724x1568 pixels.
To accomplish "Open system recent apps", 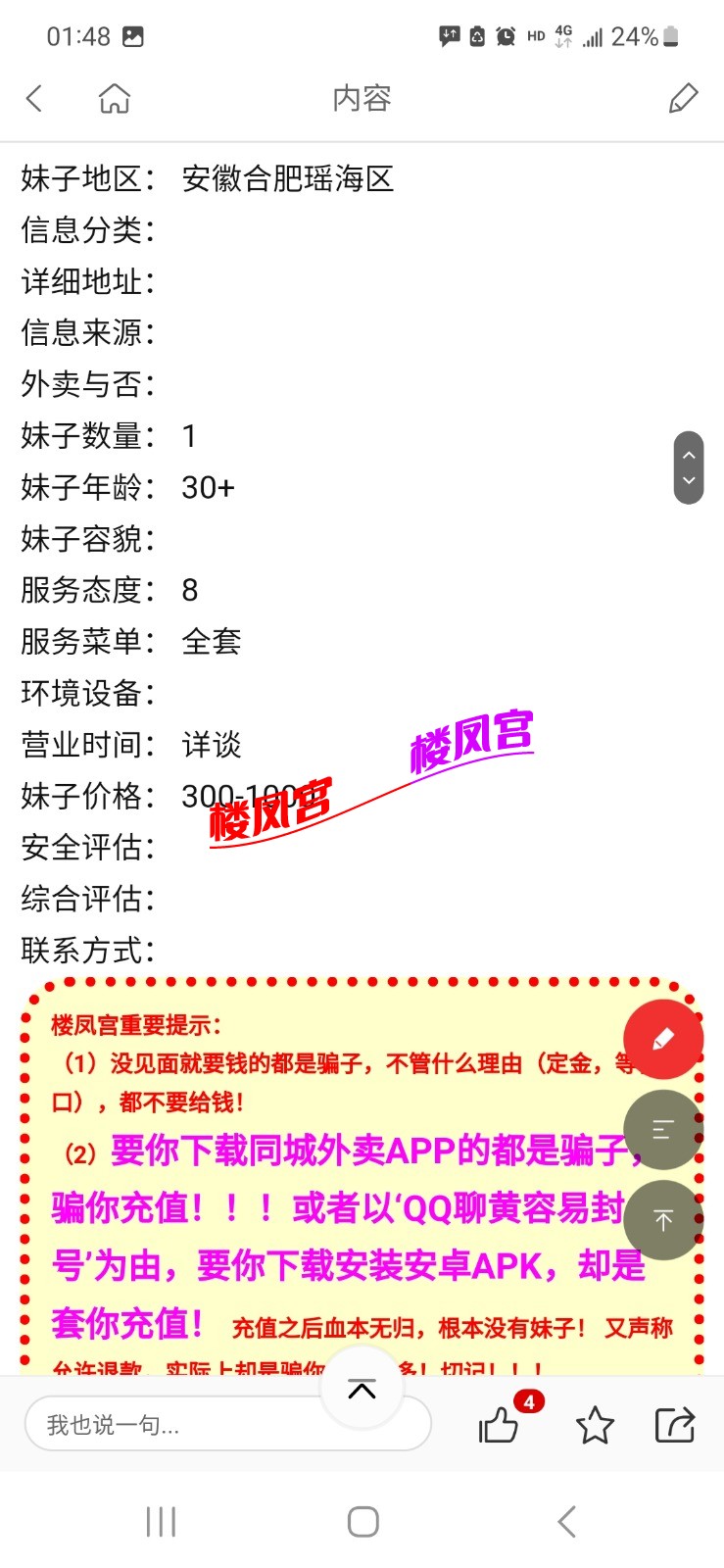I will [161, 1522].
